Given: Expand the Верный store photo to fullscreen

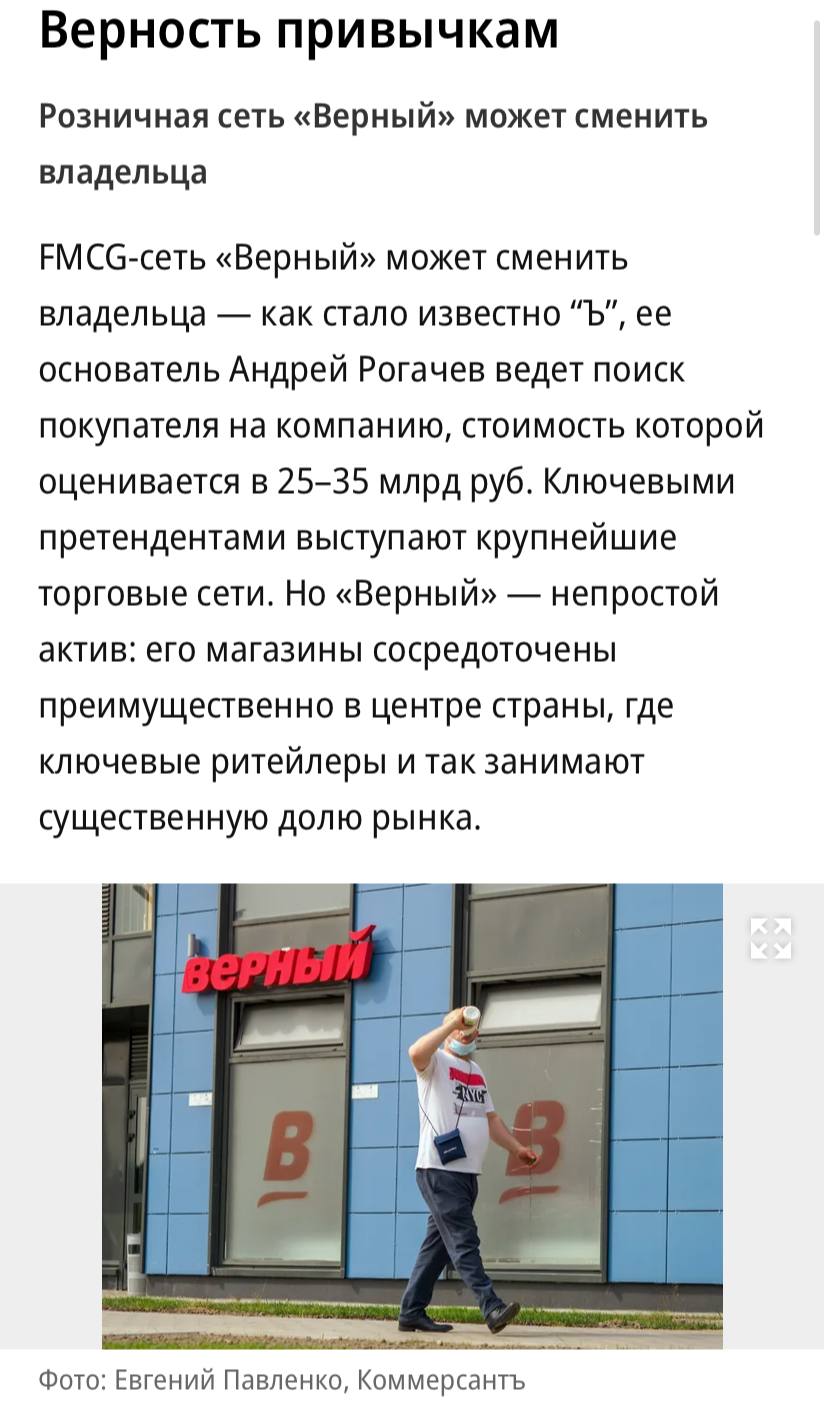Looking at the screenshot, I should tap(771, 938).
